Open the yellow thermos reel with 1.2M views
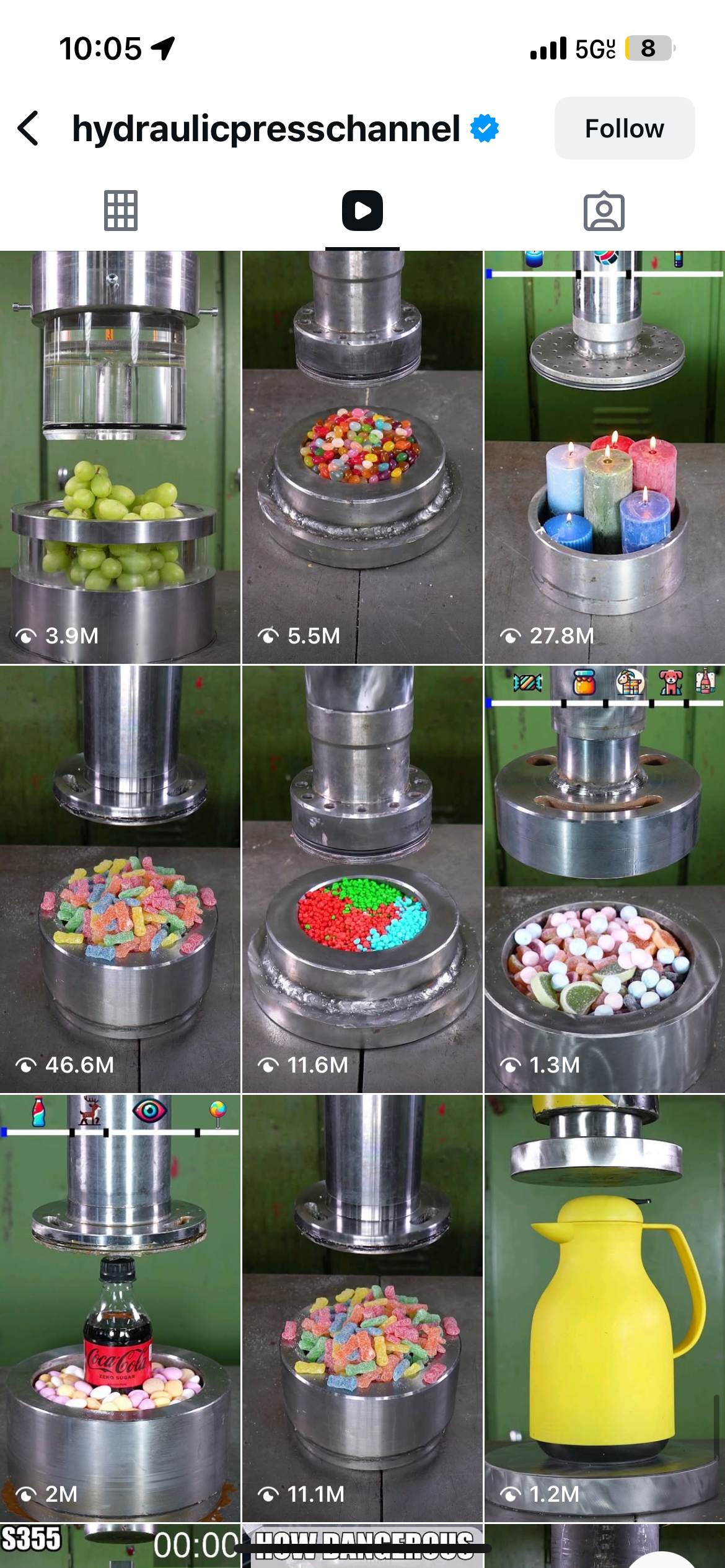 point(604,1307)
